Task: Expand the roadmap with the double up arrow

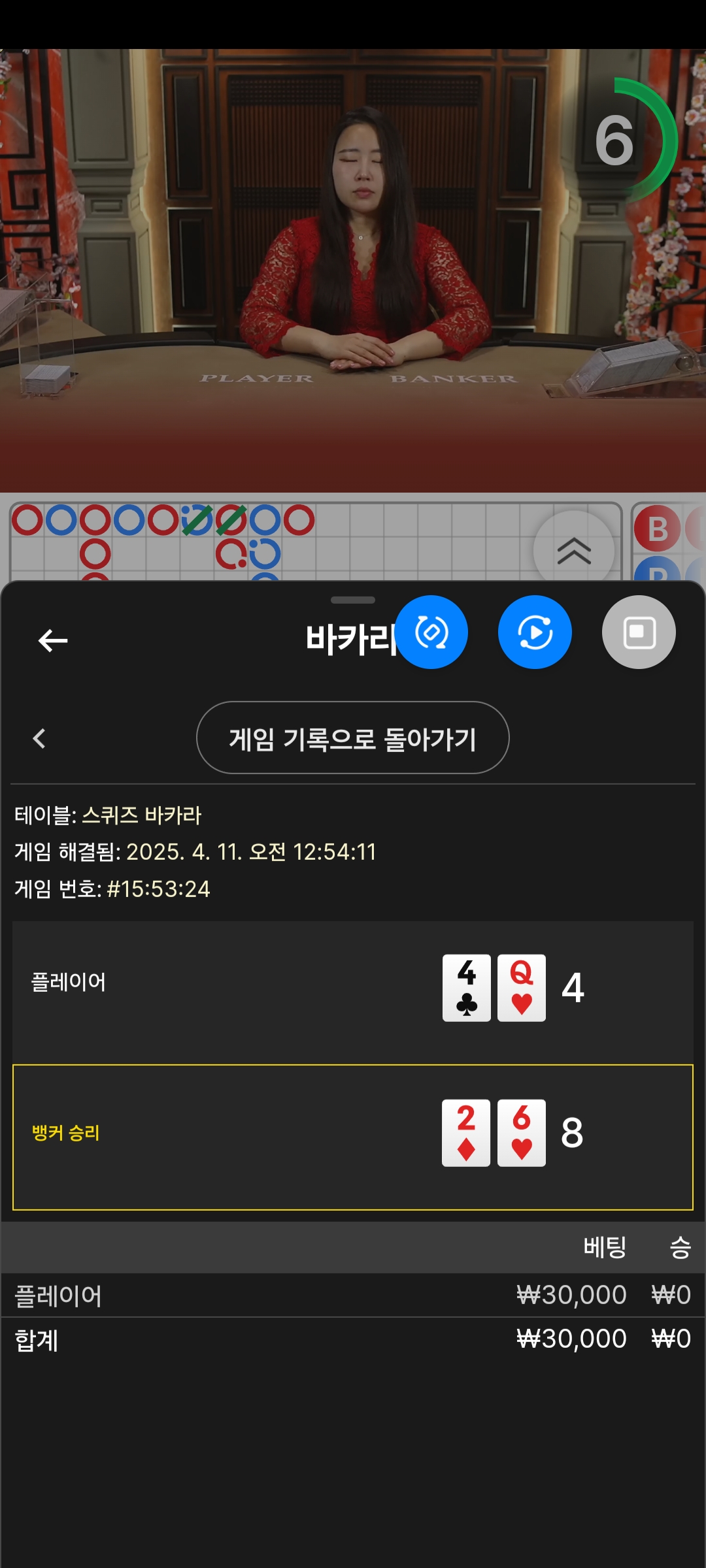Action: pos(573,550)
